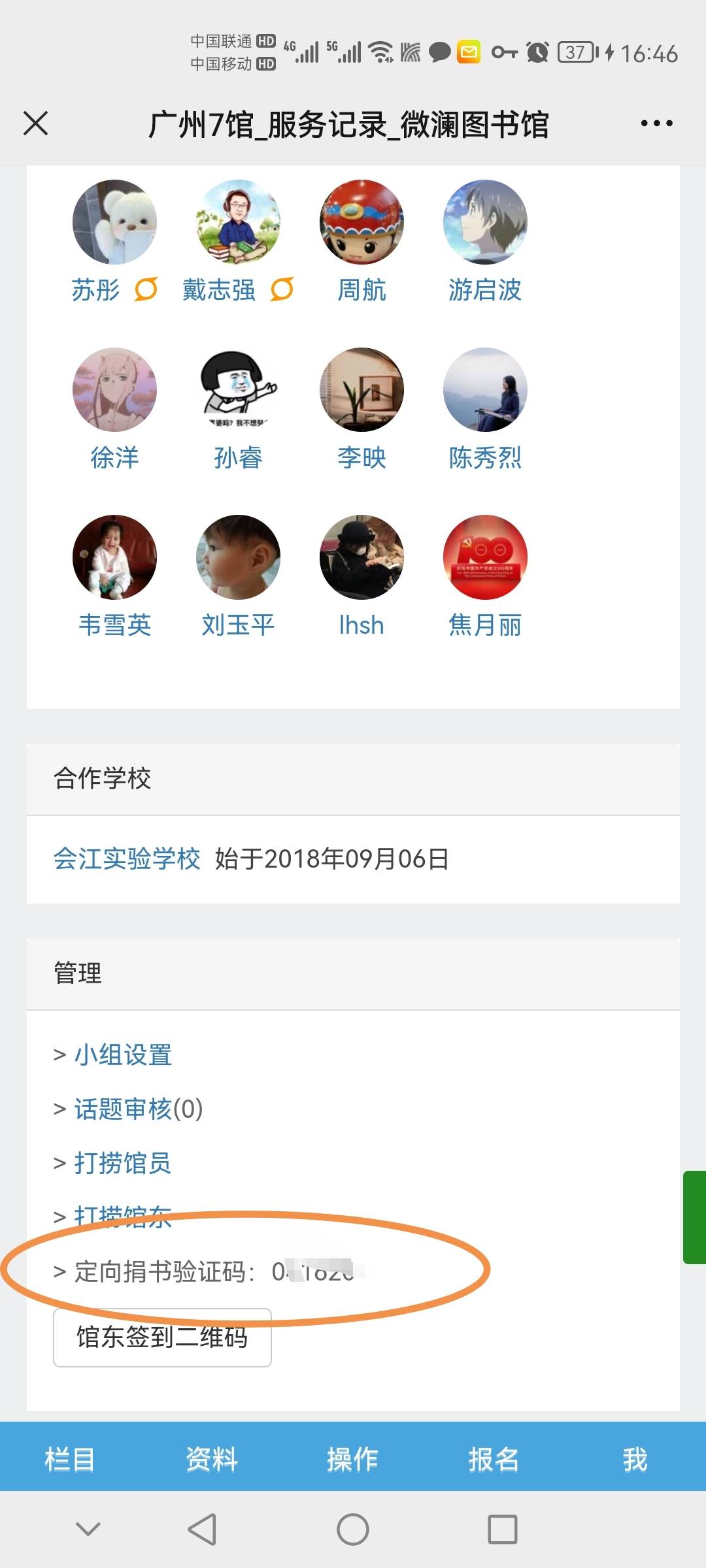706x1568 pixels.
Task: Go to 打捞馆员
Action: click(123, 1163)
